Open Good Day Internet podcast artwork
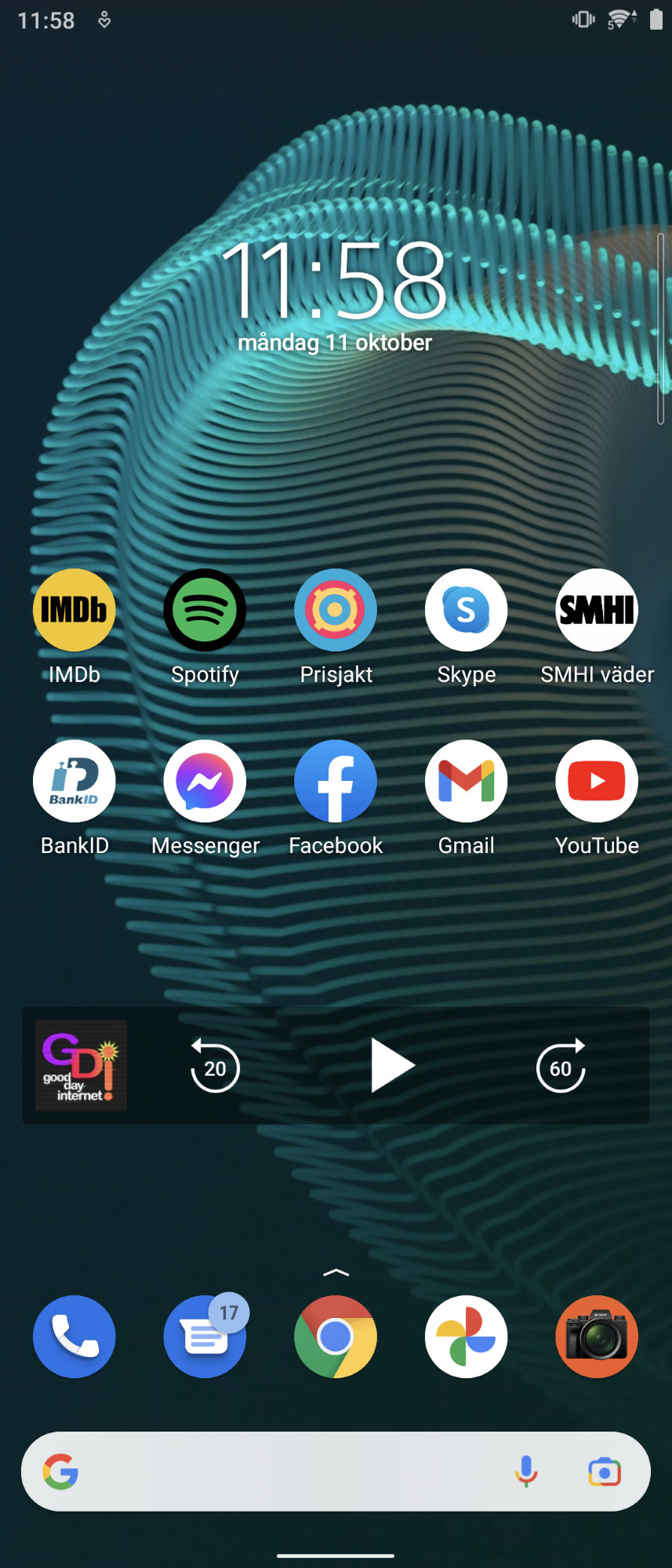Image resolution: width=672 pixels, height=1568 pixels. pyautogui.click(x=81, y=1065)
